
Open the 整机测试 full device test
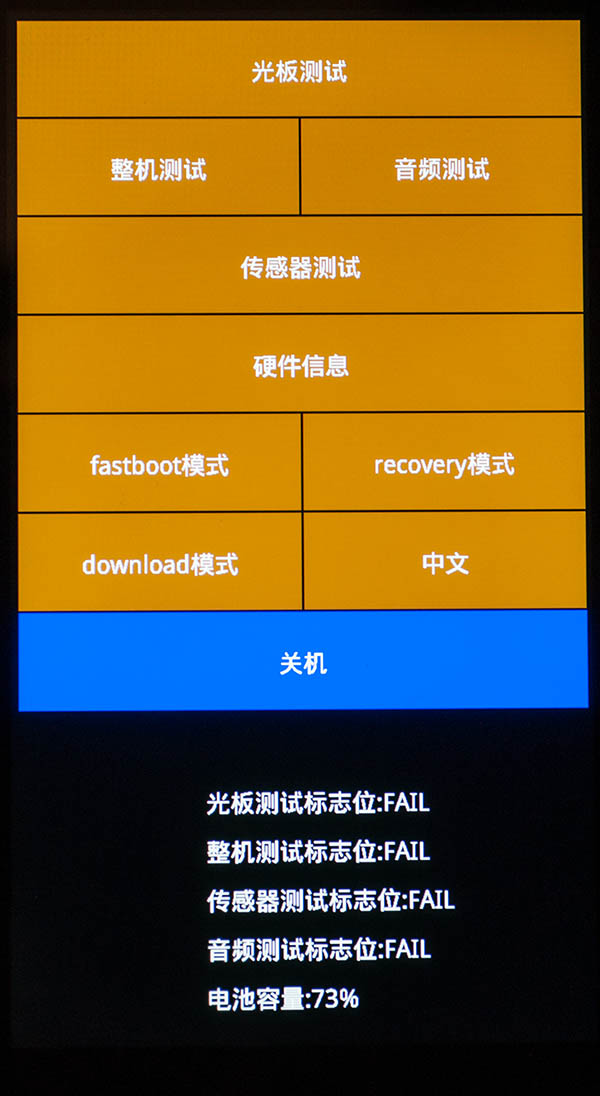coord(158,167)
